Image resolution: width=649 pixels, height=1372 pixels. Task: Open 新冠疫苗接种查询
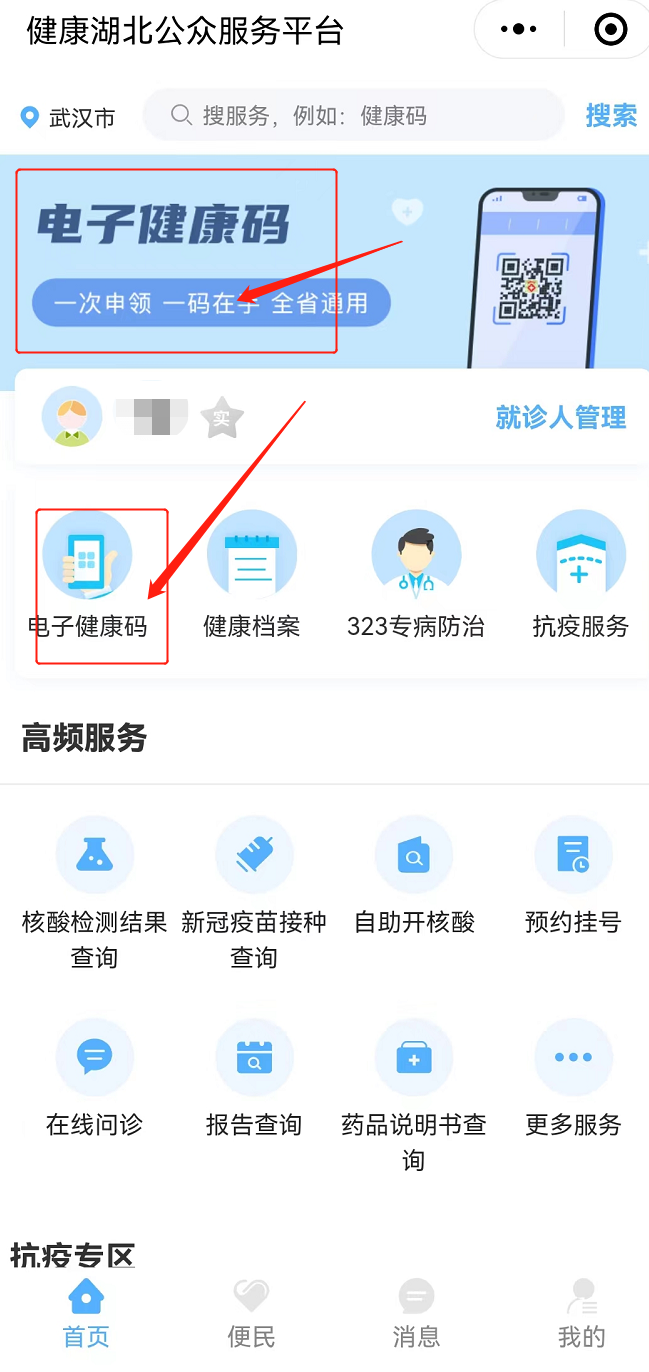pyautogui.click(x=254, y=890)
